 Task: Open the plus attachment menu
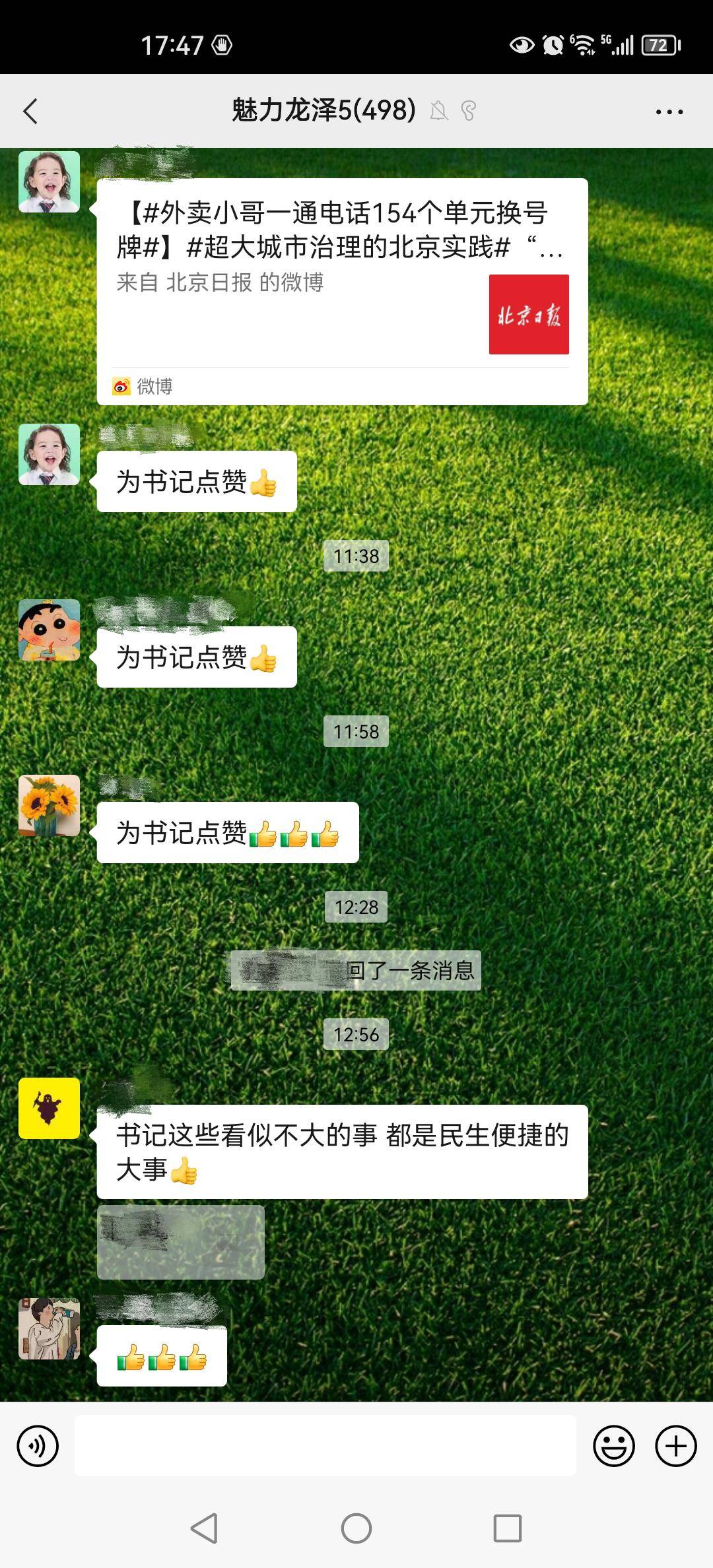(x=675, y=1446)
